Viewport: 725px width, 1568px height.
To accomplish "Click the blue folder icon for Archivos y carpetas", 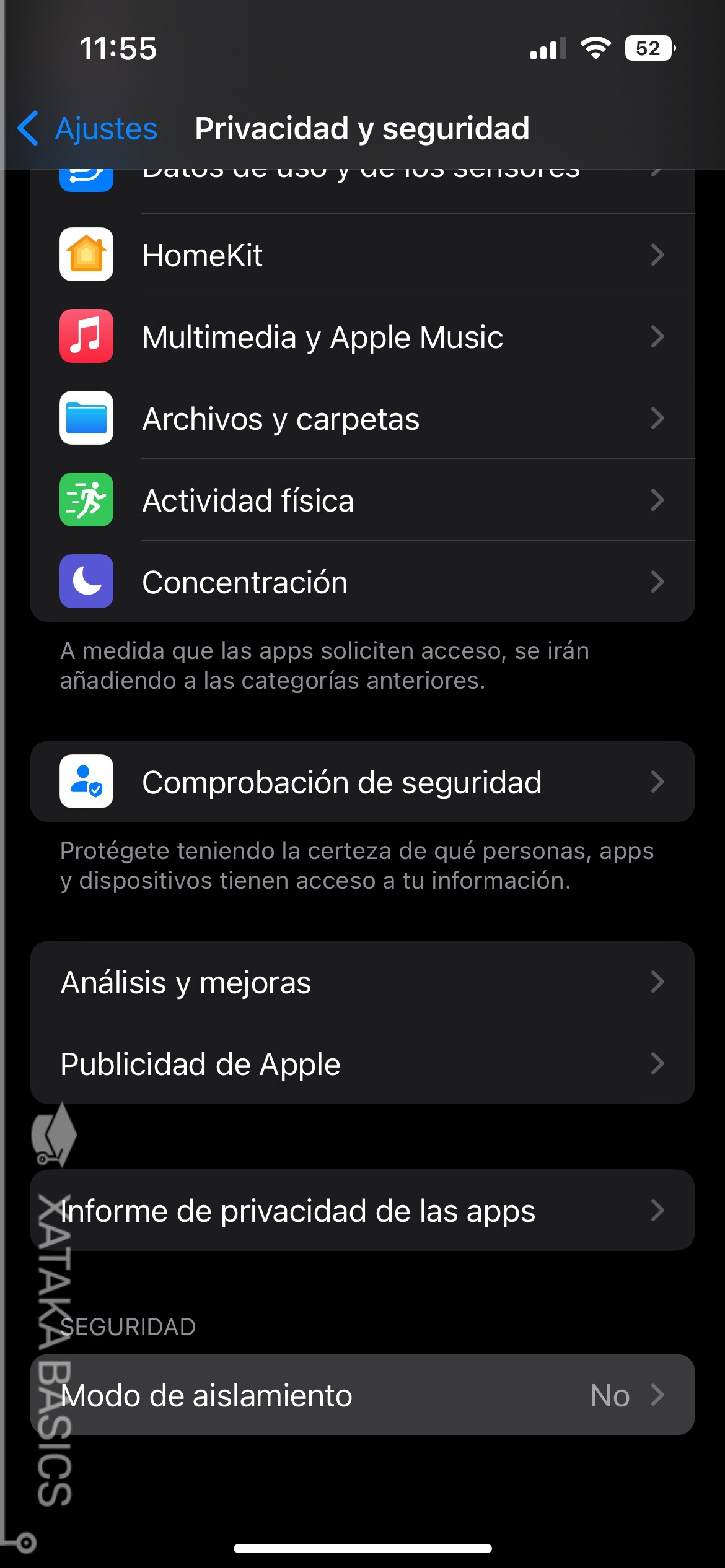I will pyautogui.click(x=86, y=418).
